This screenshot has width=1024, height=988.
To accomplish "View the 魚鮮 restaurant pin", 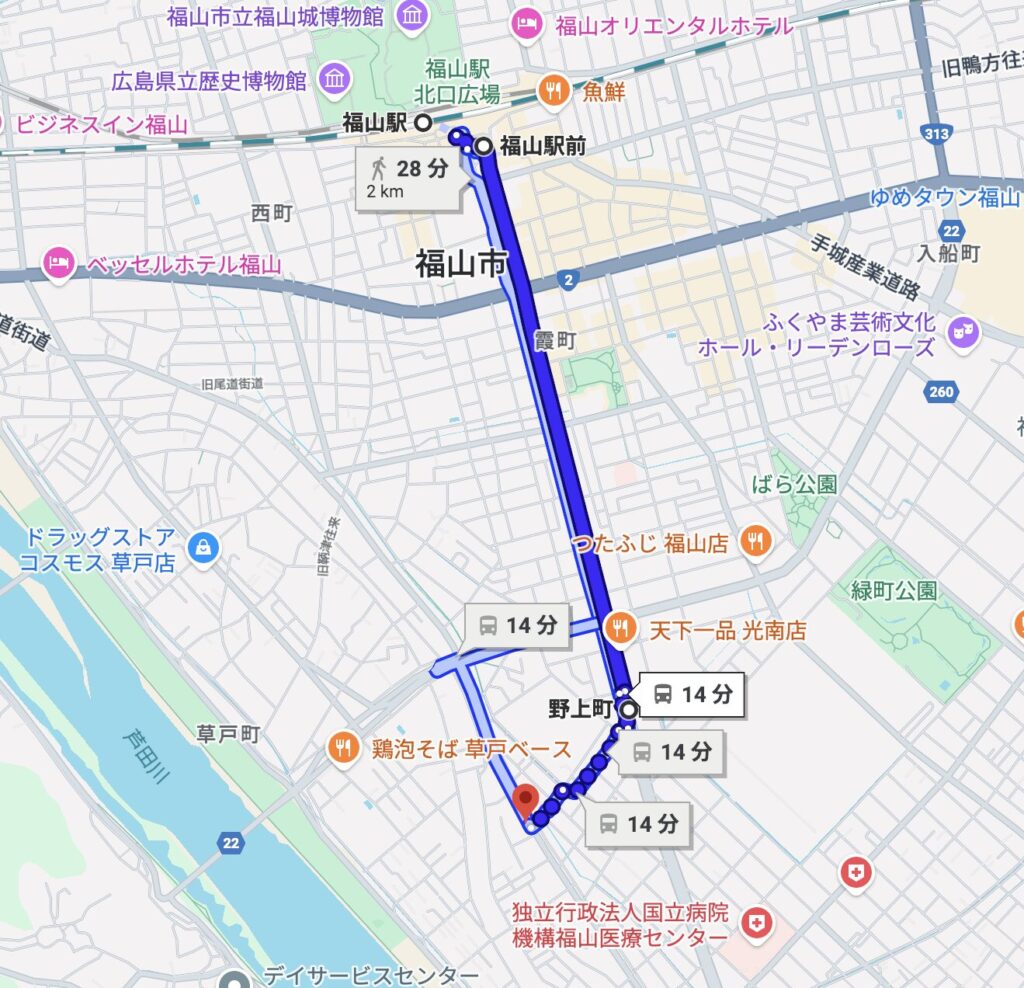I will 552,92.
